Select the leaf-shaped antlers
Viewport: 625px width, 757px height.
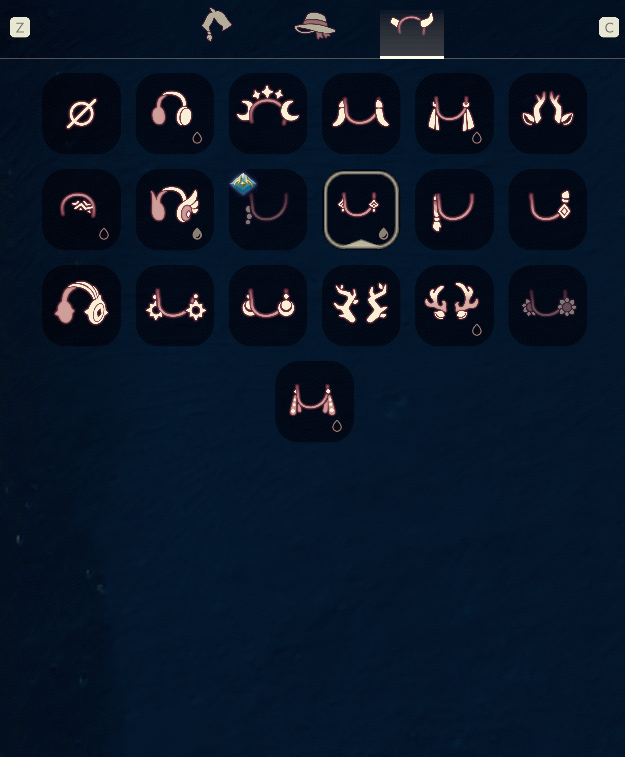547,113
